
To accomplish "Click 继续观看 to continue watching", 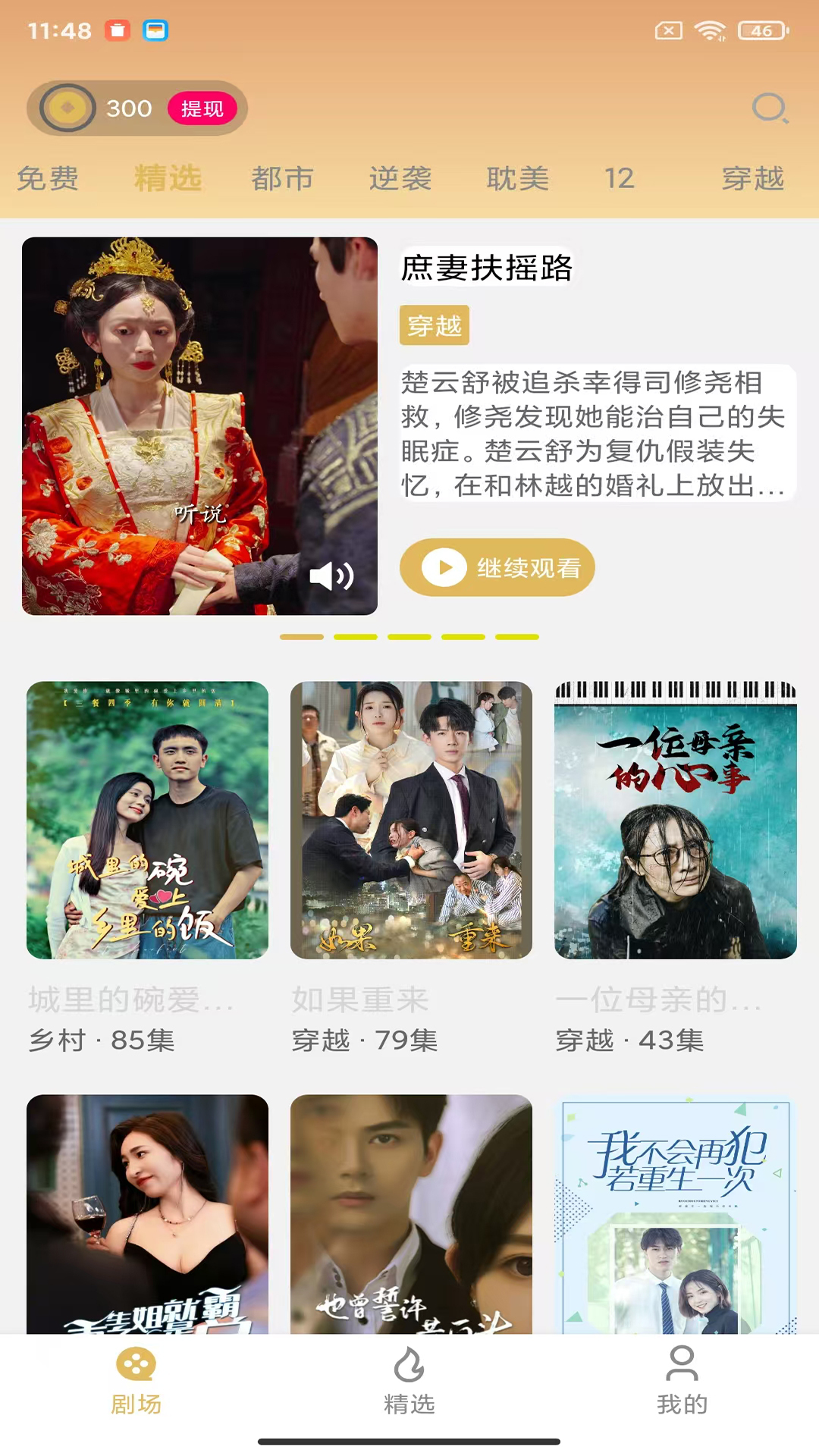I will (498, 567).
